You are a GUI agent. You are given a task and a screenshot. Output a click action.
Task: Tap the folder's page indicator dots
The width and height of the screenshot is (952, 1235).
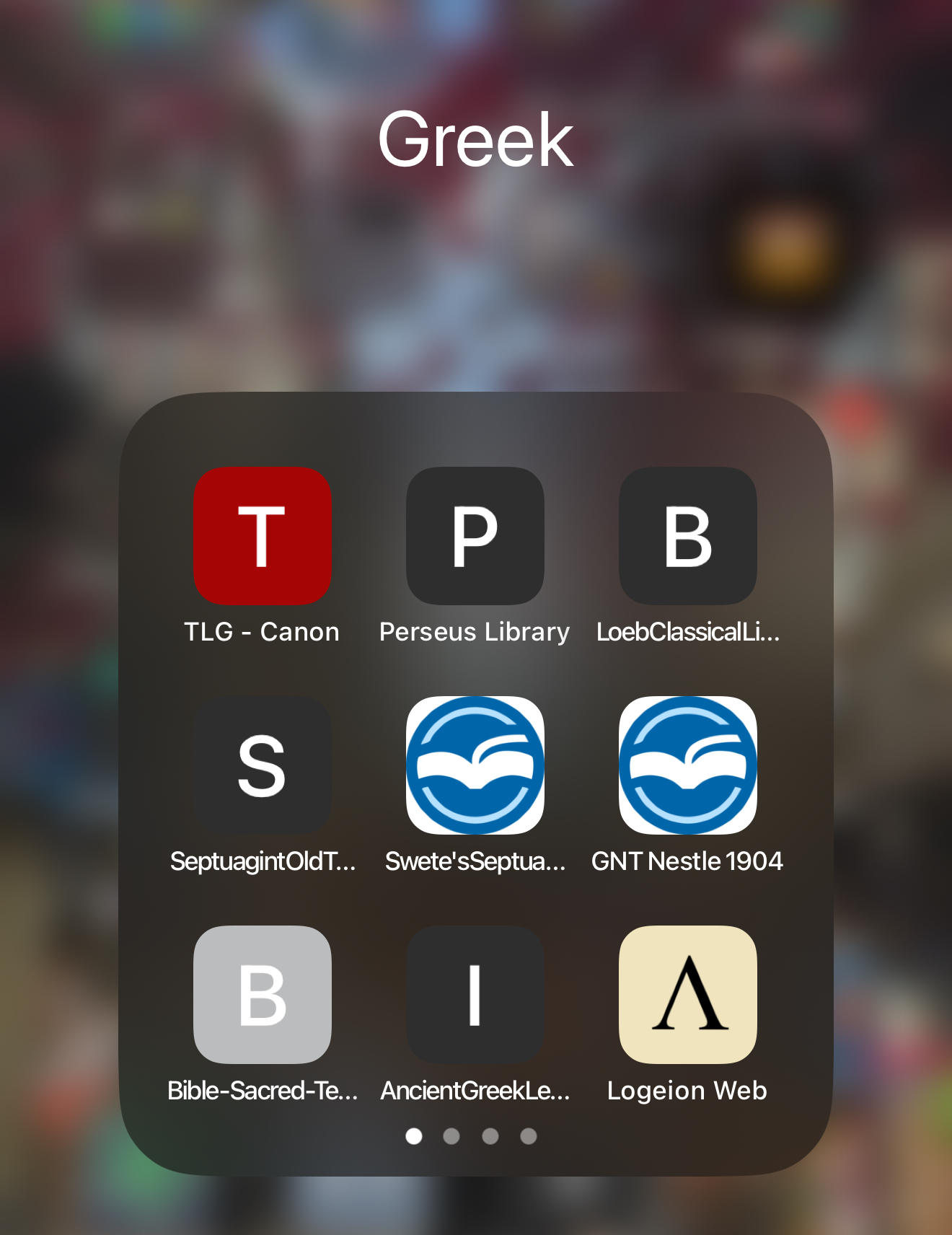coord(471,1136)
